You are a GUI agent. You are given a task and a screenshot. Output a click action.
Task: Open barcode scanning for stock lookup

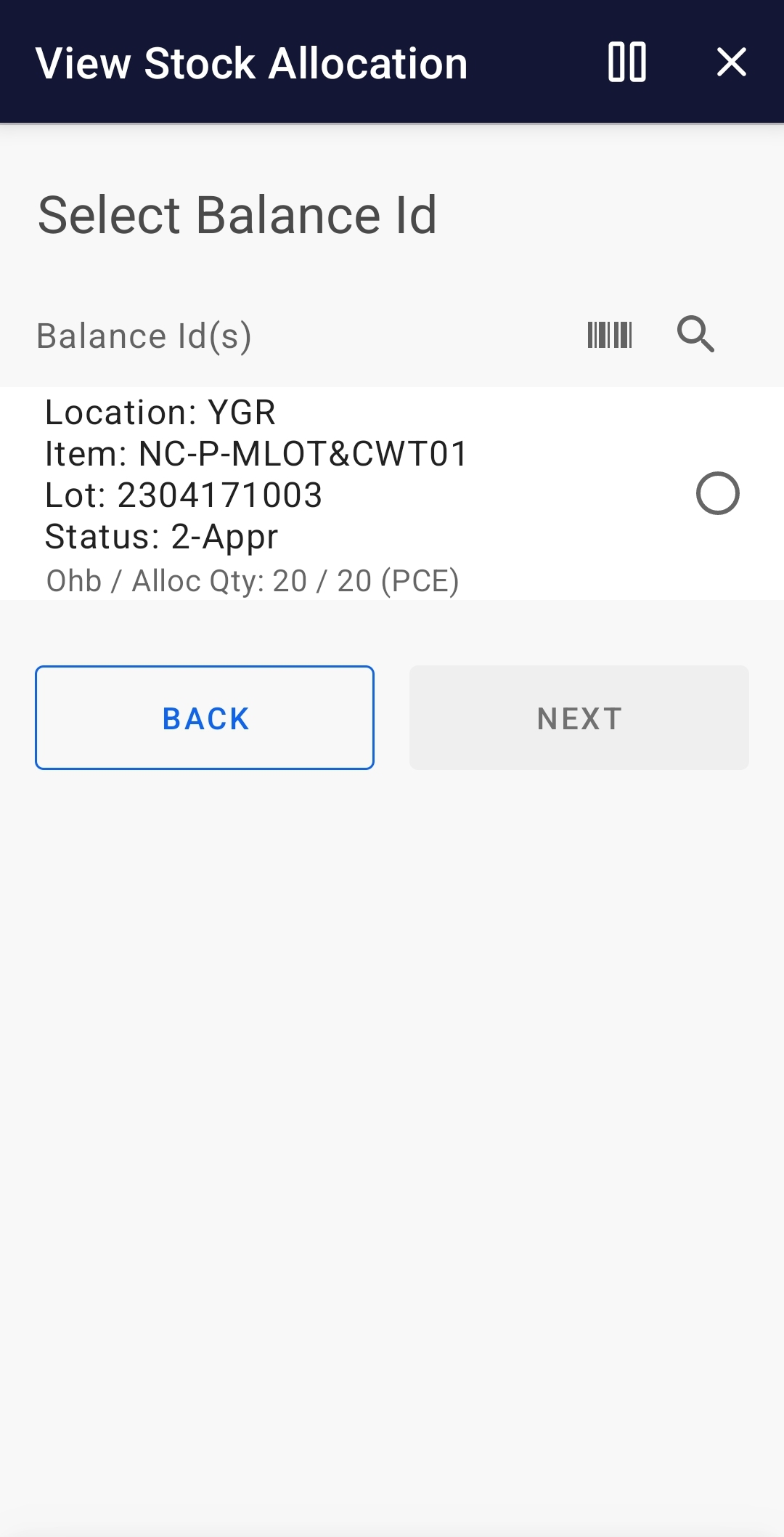[x=608, y=335]
